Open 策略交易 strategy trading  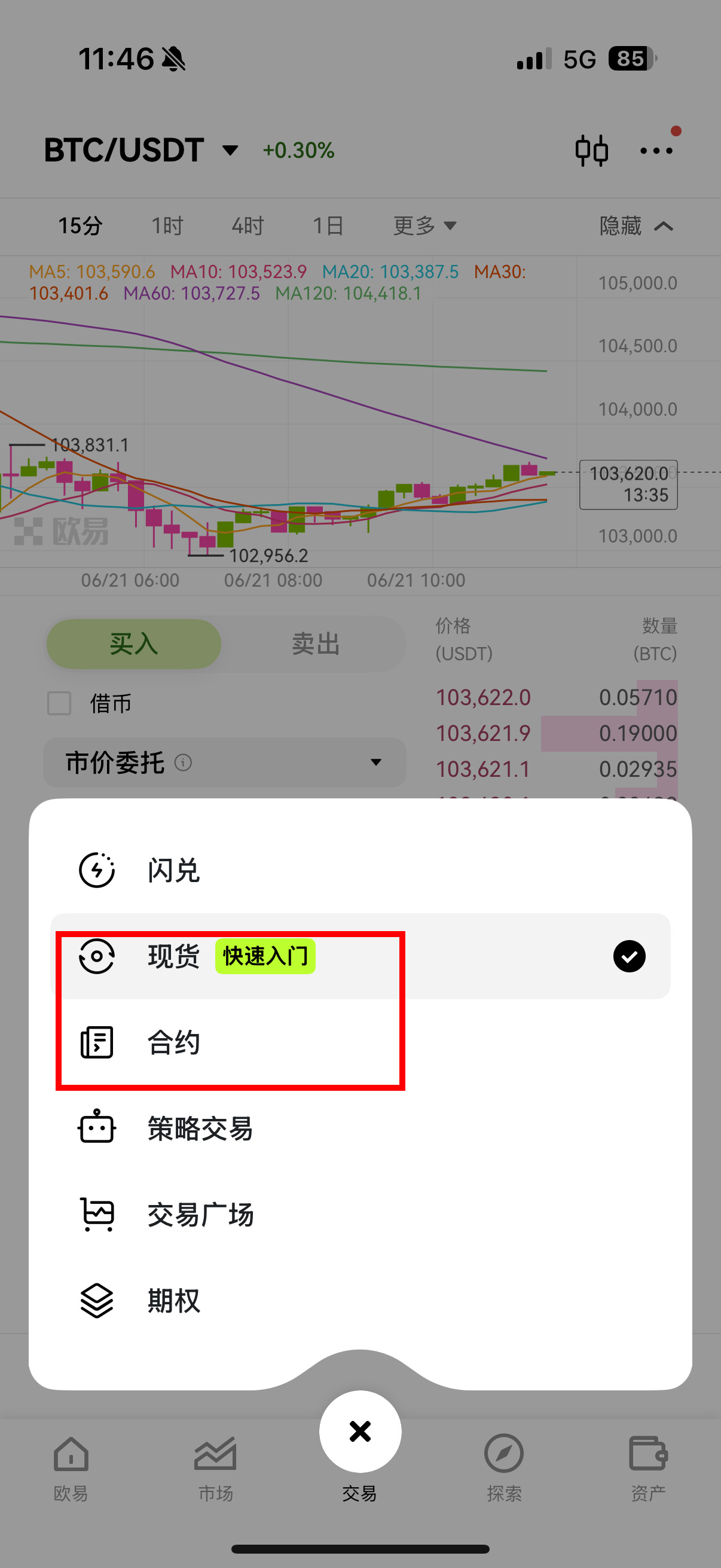click(x=200, y=1128)
